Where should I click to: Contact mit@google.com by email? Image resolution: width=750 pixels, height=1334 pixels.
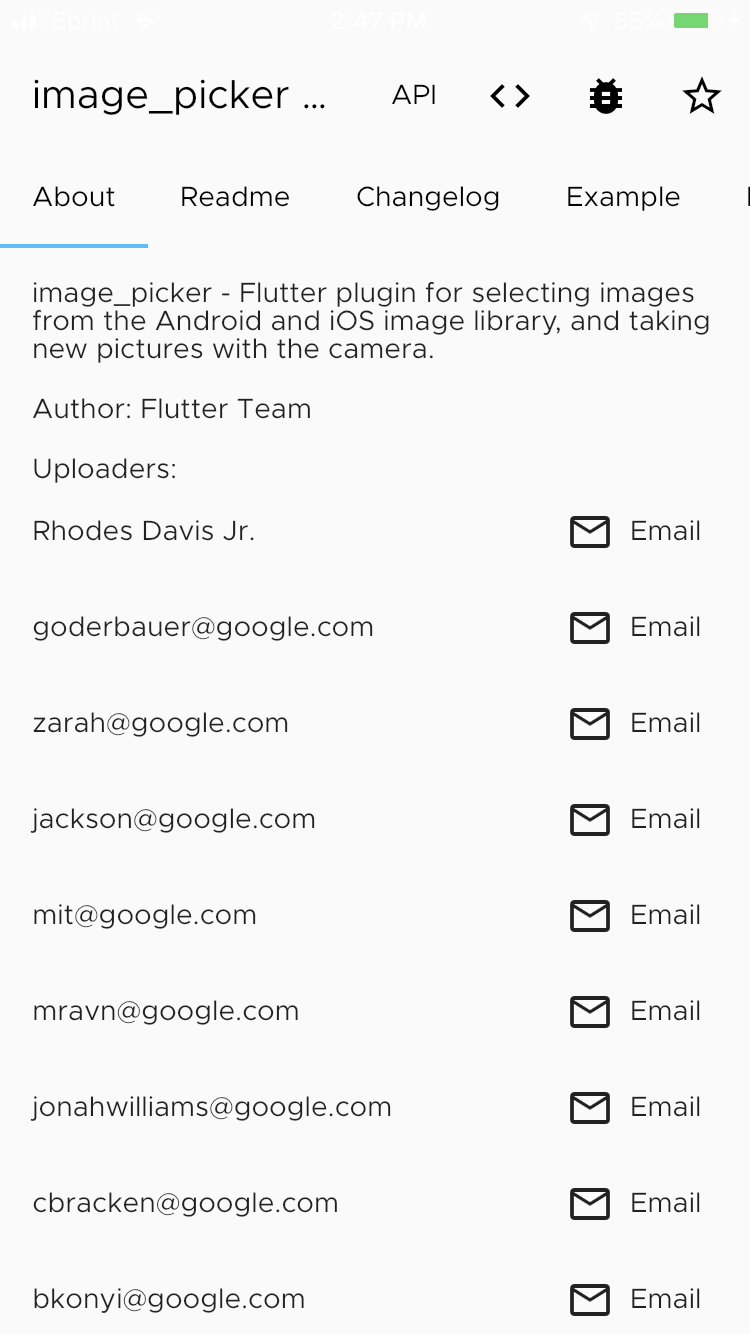click(636, 915)
